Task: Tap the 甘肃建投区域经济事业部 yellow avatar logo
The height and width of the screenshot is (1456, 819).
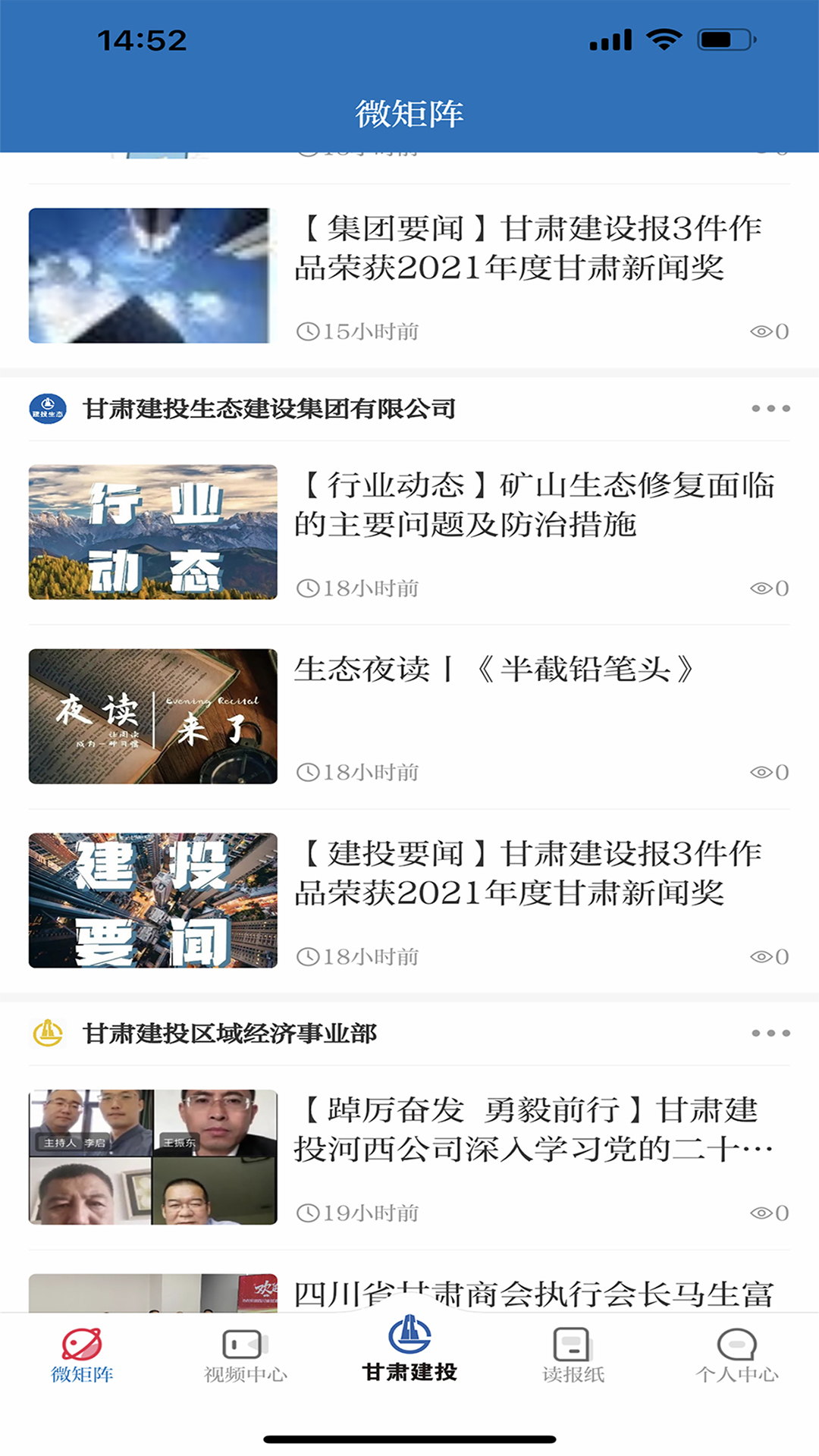Action: pos(49,1031)
